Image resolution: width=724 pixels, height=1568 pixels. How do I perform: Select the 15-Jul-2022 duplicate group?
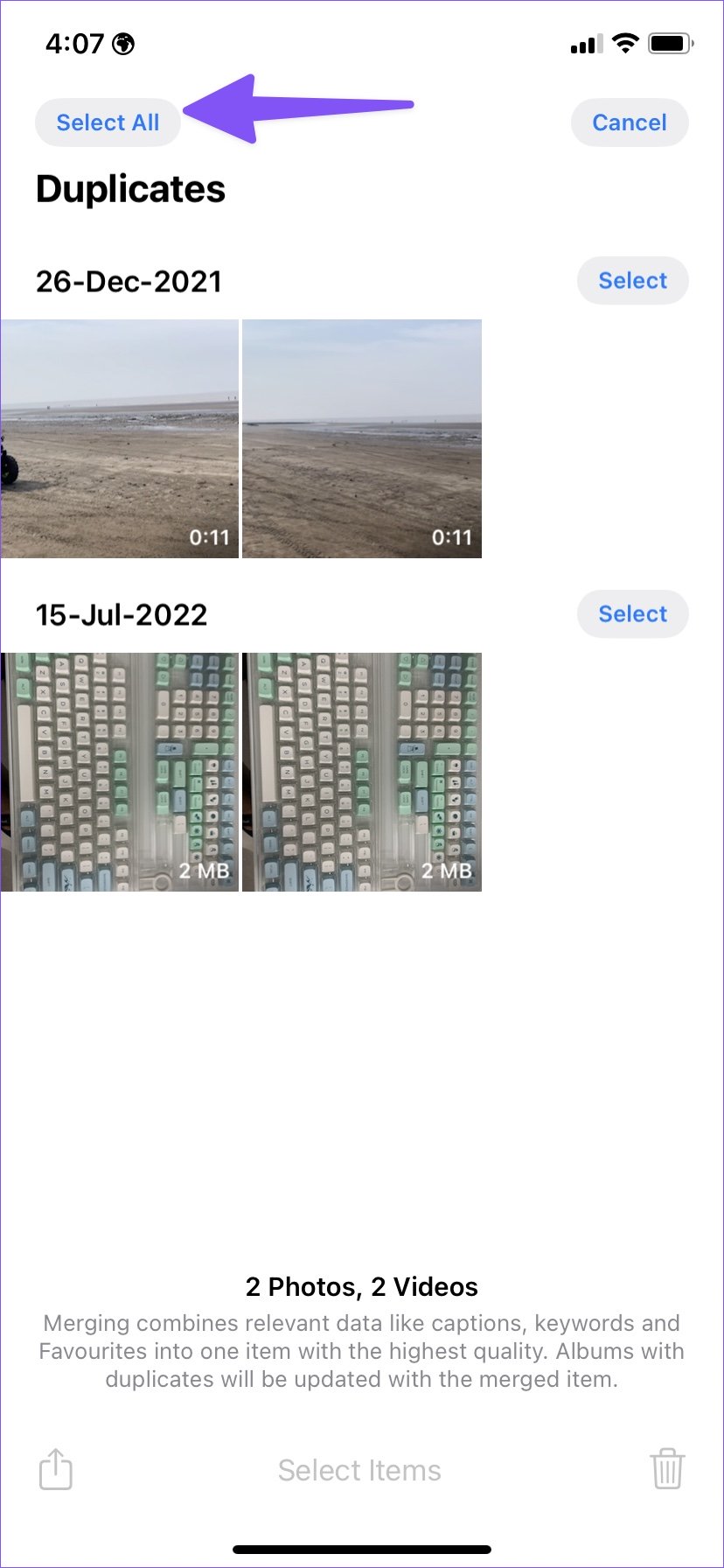632,614
